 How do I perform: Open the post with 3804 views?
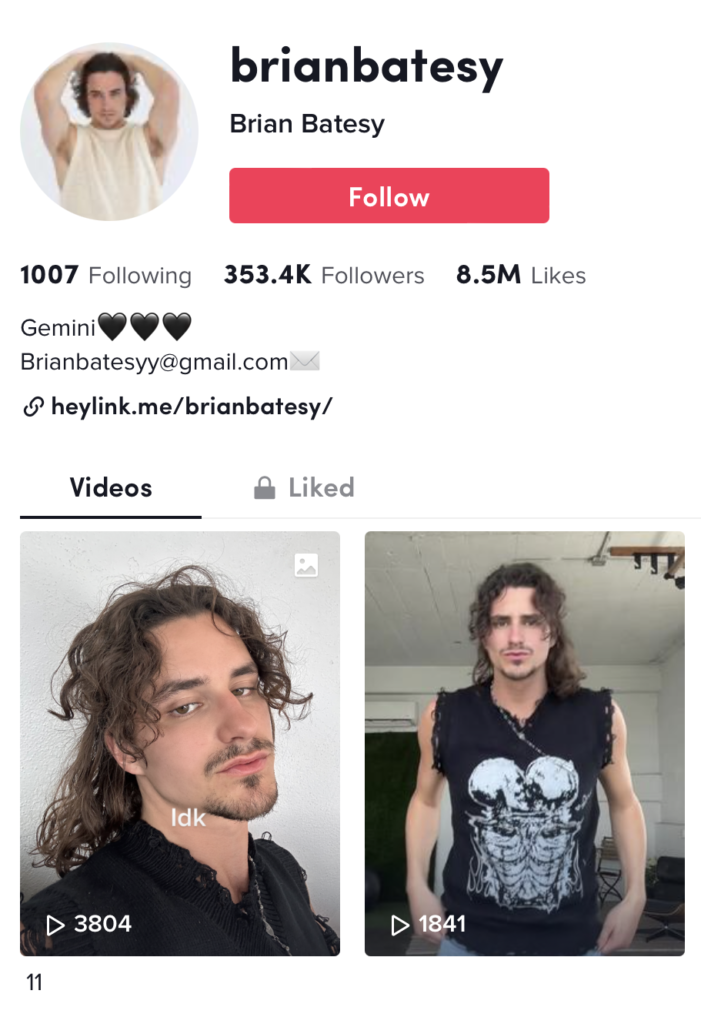(x=180, y=743)
